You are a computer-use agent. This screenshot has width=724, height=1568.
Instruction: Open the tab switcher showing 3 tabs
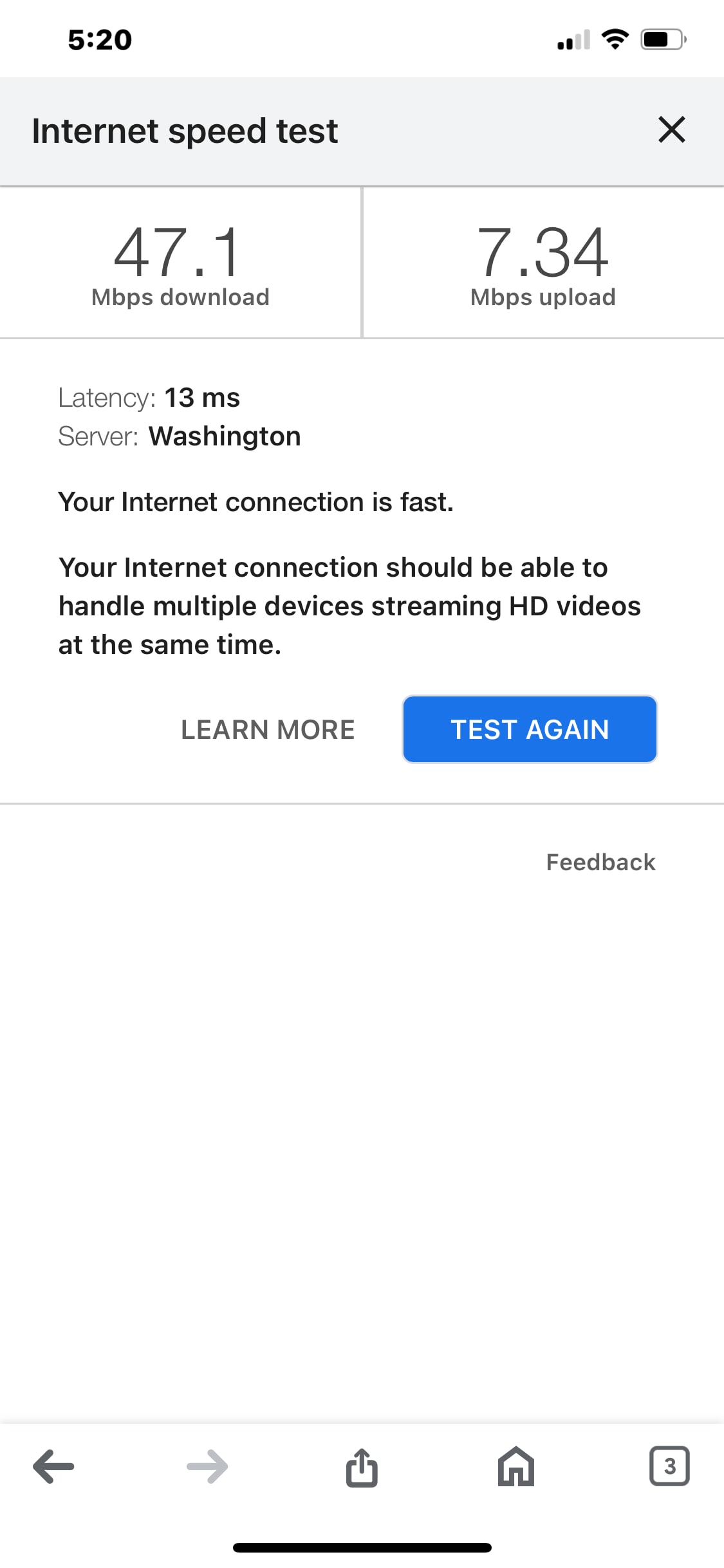pos(669,1466)
